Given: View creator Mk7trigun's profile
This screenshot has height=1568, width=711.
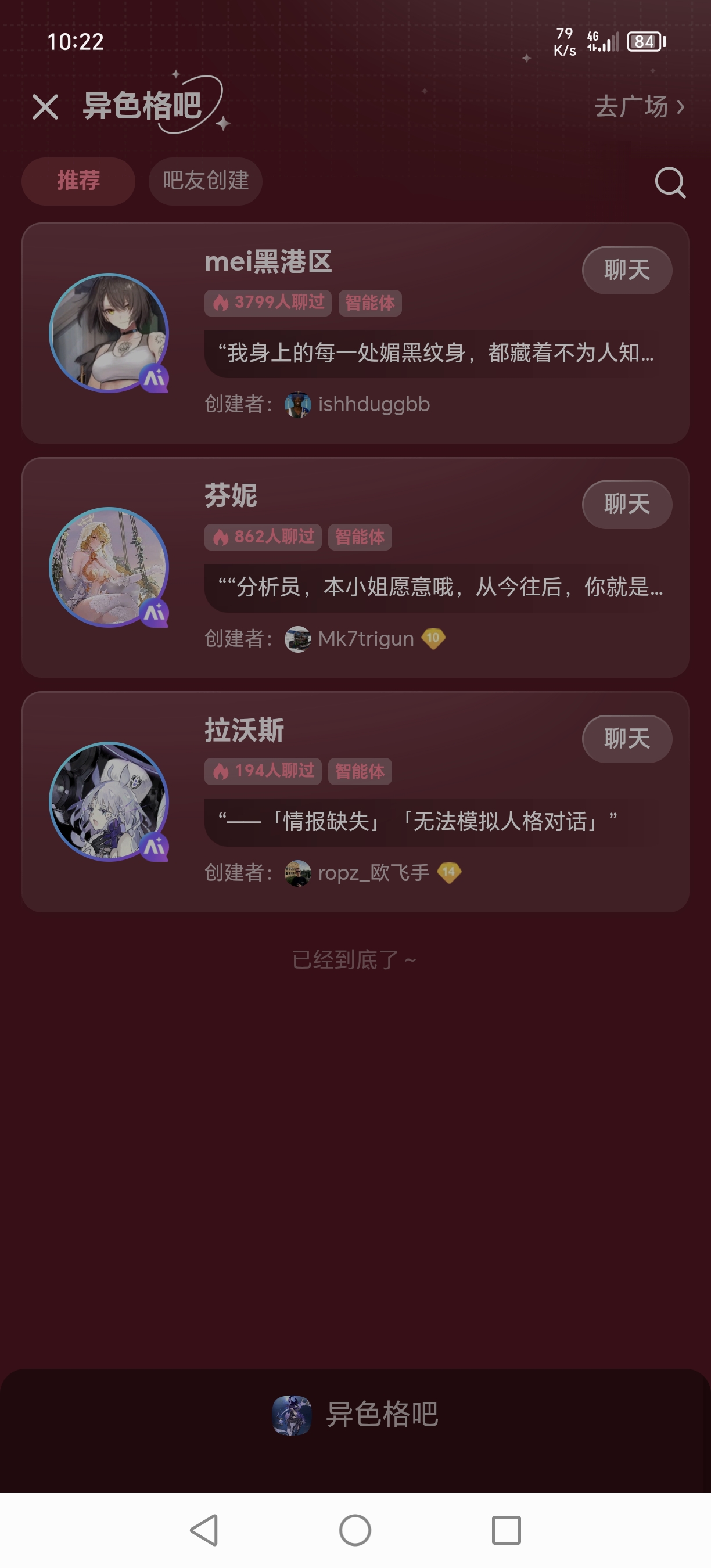Looking at the screenshot, I should [x=365, y=638].
